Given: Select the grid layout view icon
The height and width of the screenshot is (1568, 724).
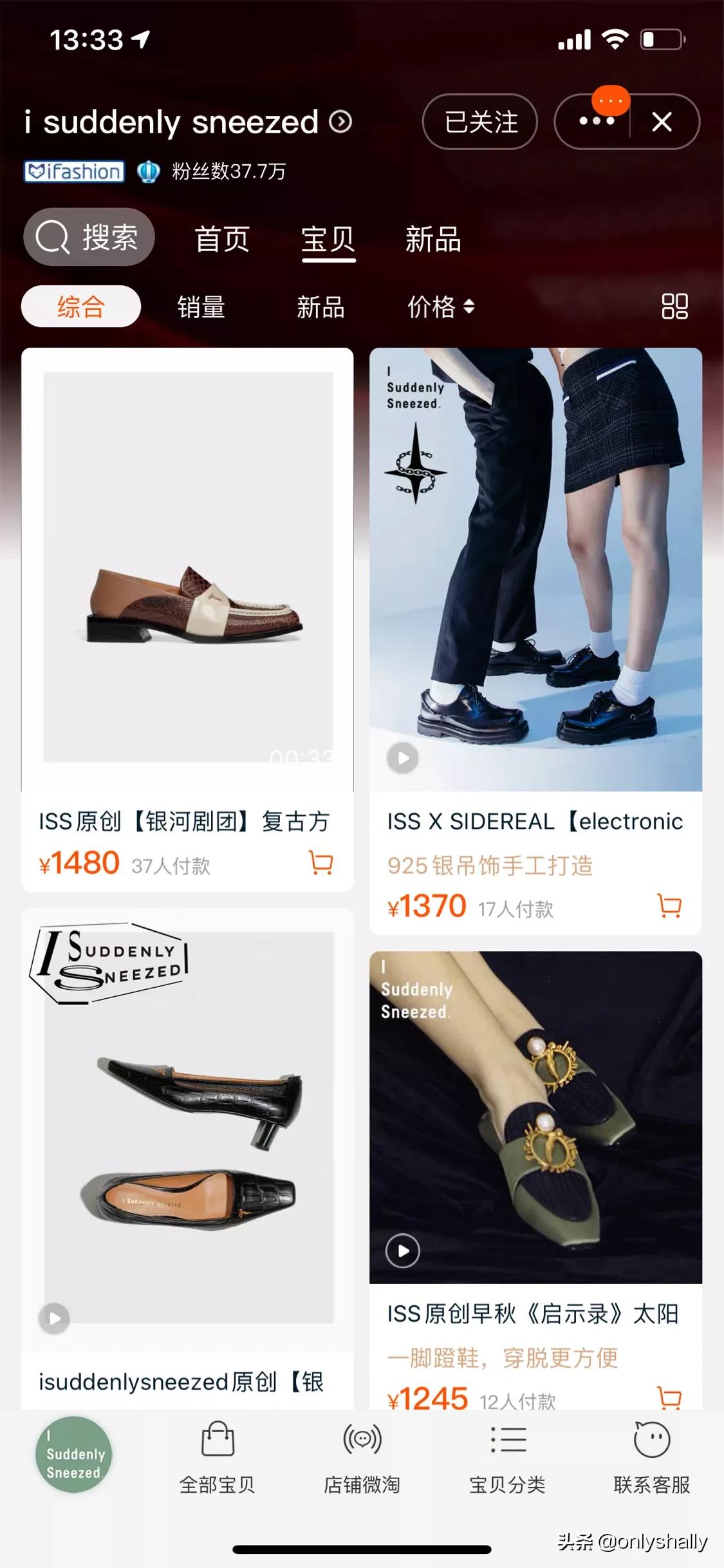Looking at the screenshot, I should coord(674,307).
